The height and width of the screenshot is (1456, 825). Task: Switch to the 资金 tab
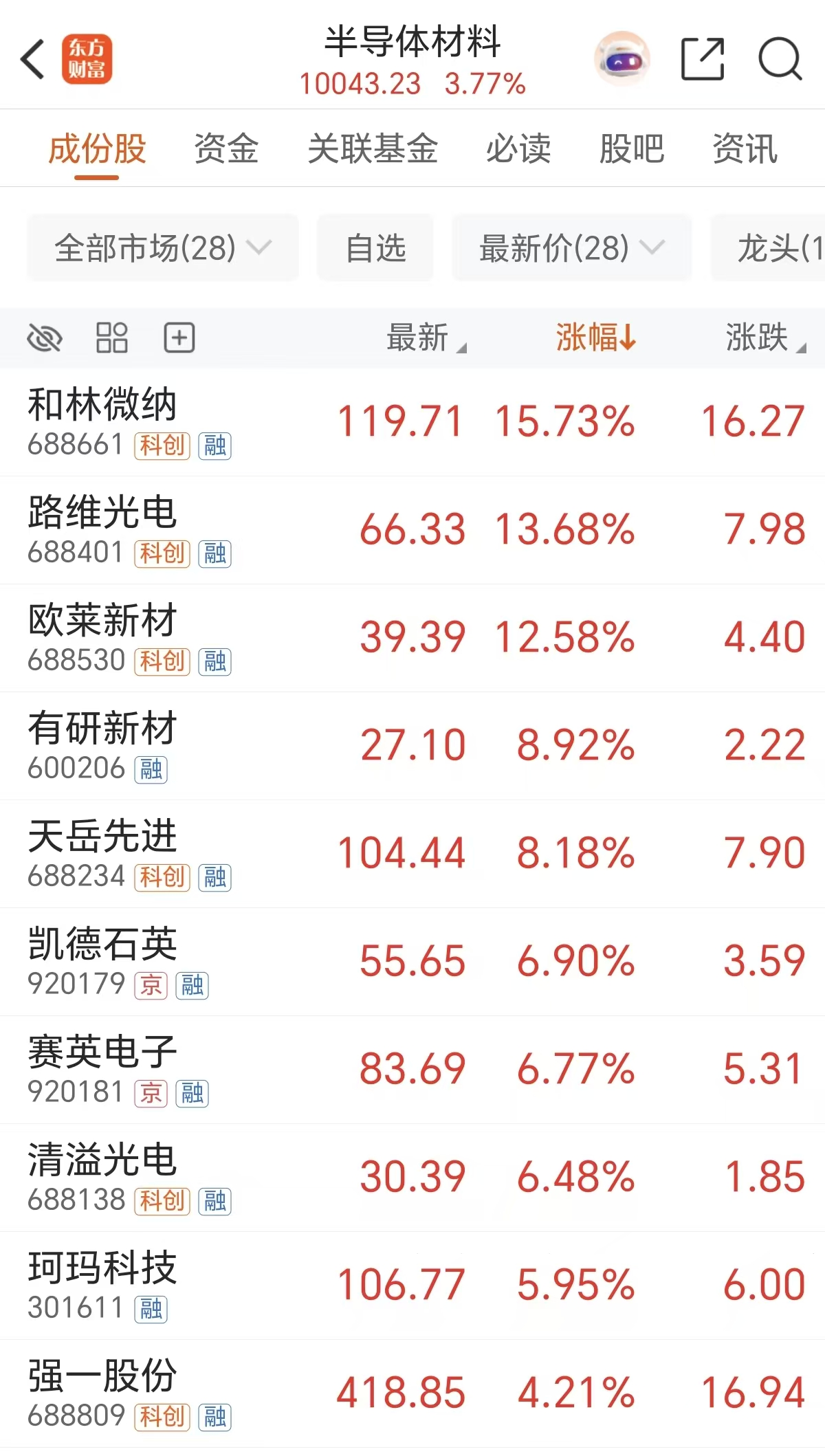click(226, 148)
